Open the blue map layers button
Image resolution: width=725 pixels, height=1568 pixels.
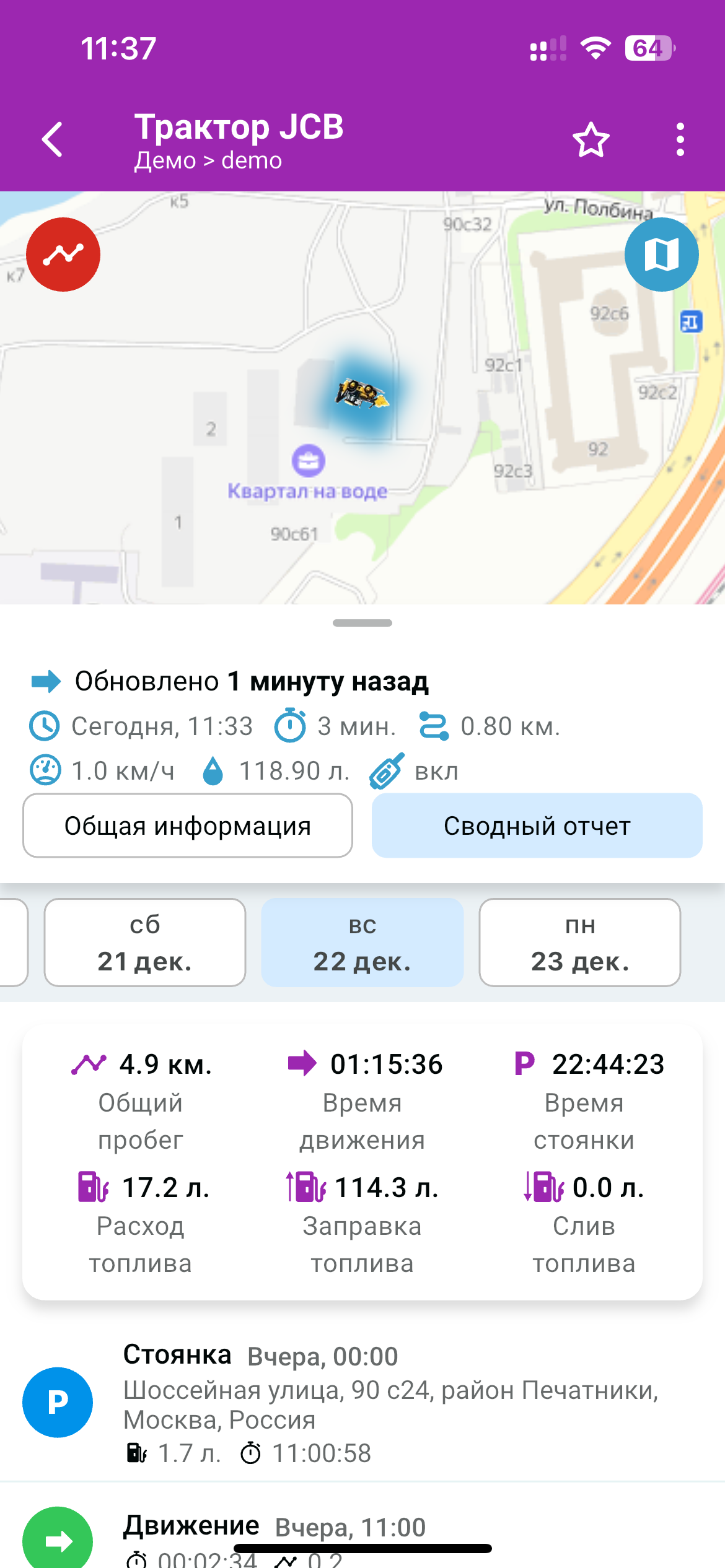661,255
